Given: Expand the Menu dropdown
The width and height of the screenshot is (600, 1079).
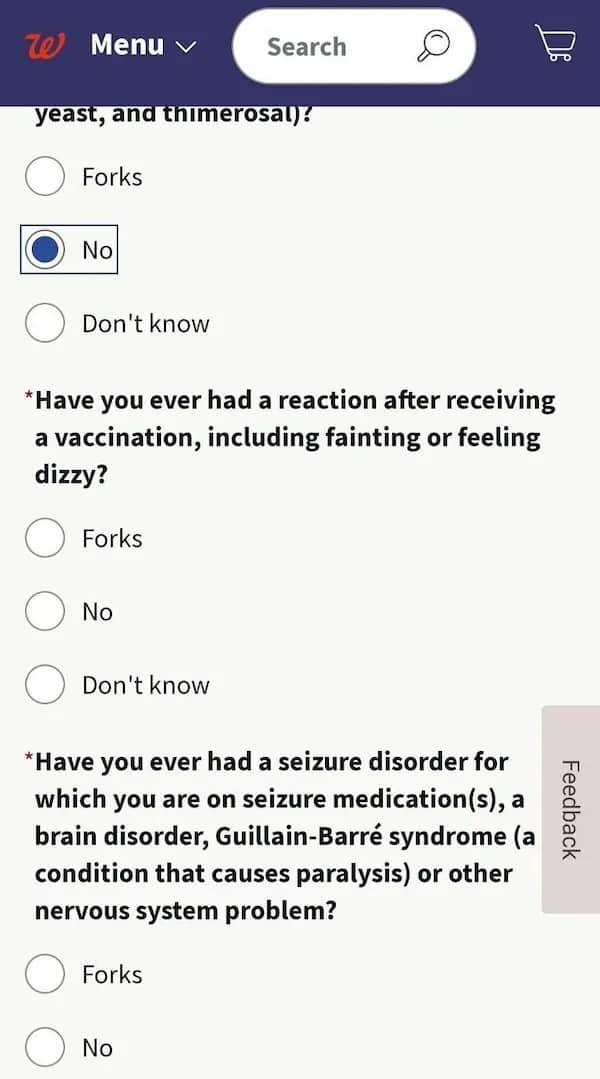Looking at the screenshot, I should [143, 45].
